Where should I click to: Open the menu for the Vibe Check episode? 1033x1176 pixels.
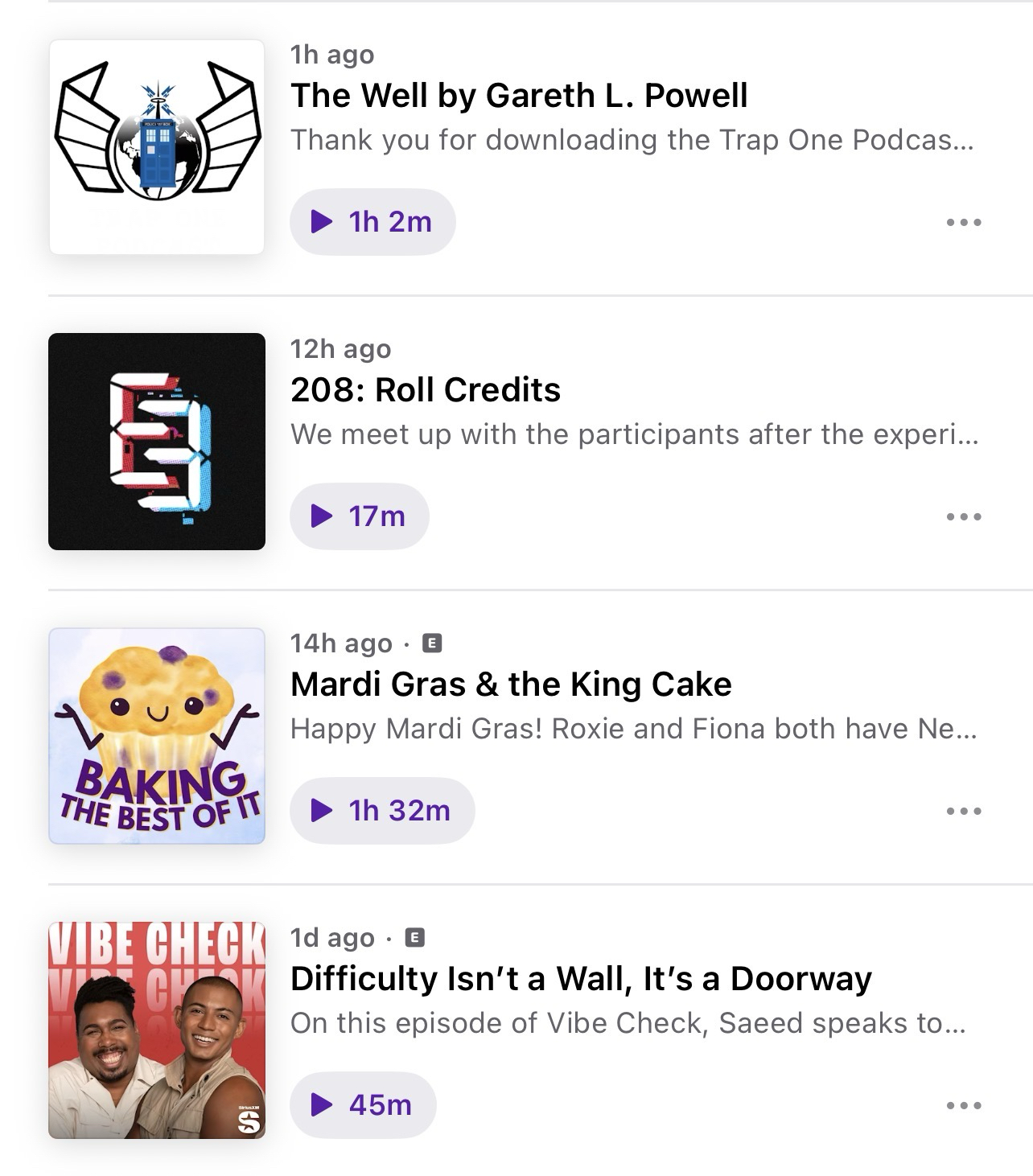pyautogui.click(x=964, y=1105)
